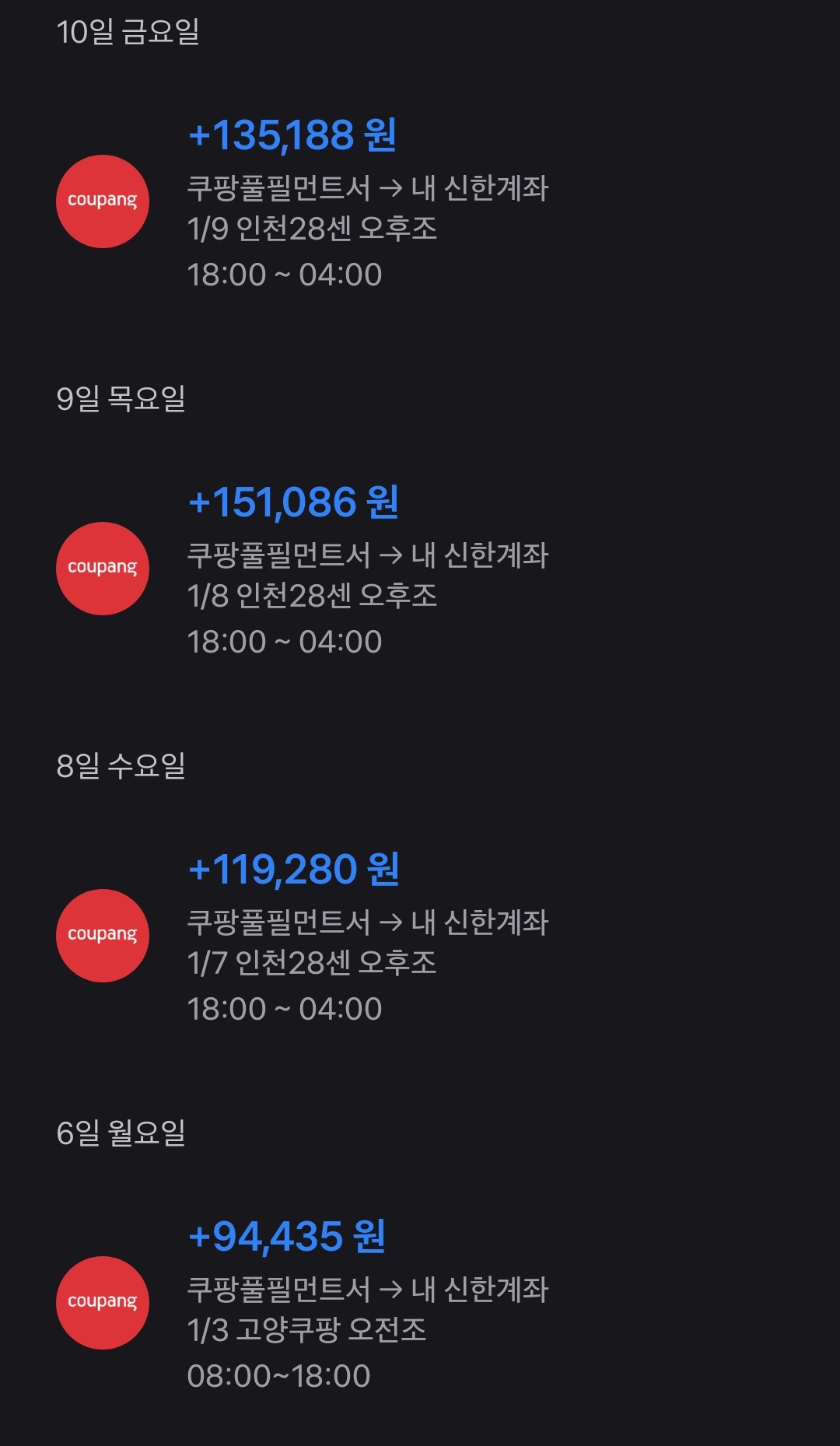Select the 6일 월요일 section header
This screenshot has width=840, height=1446.
[x=121, y=1134]
